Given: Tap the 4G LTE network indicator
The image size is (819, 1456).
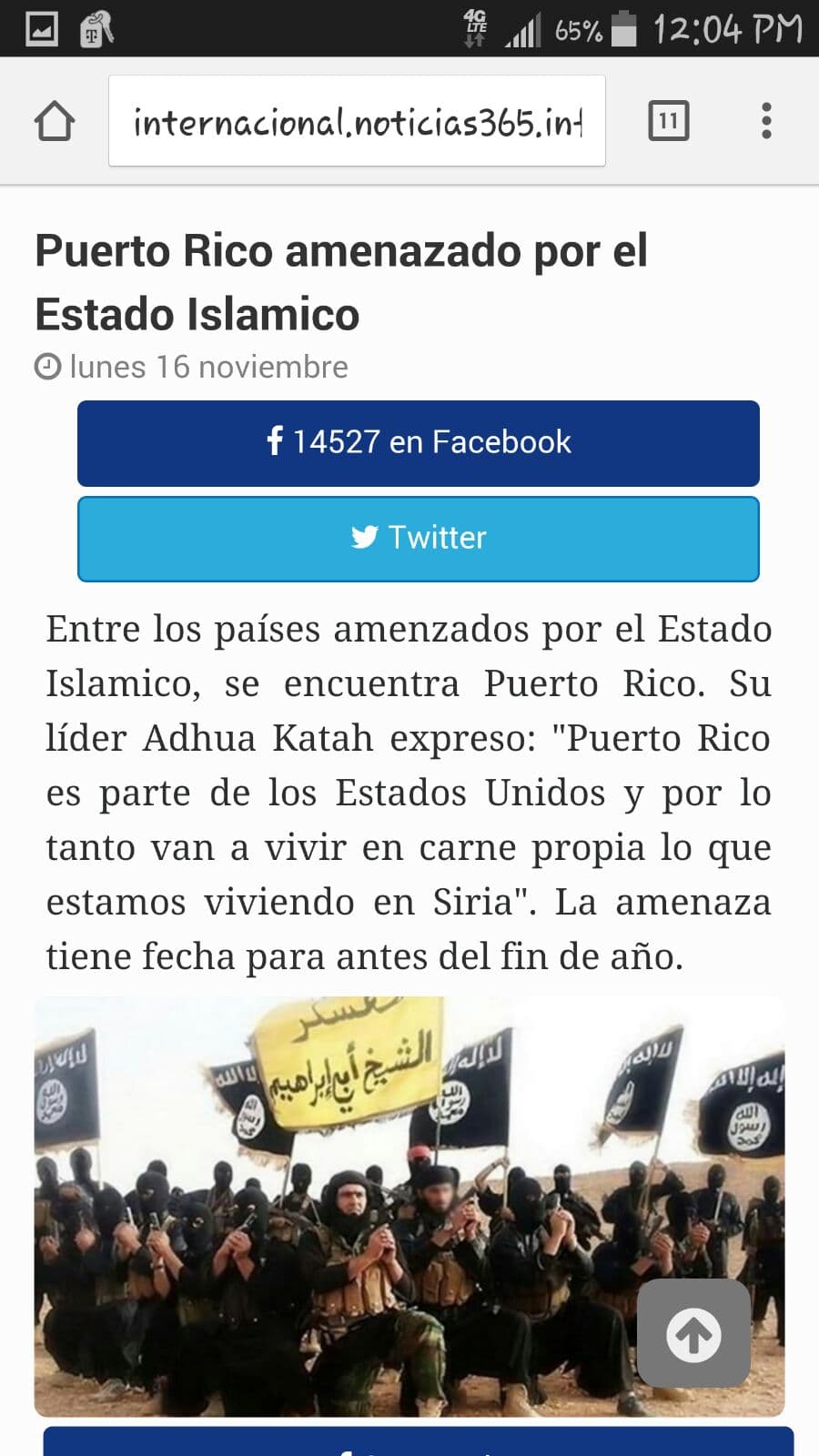Looking at the screenshot, I should (477, 28).
